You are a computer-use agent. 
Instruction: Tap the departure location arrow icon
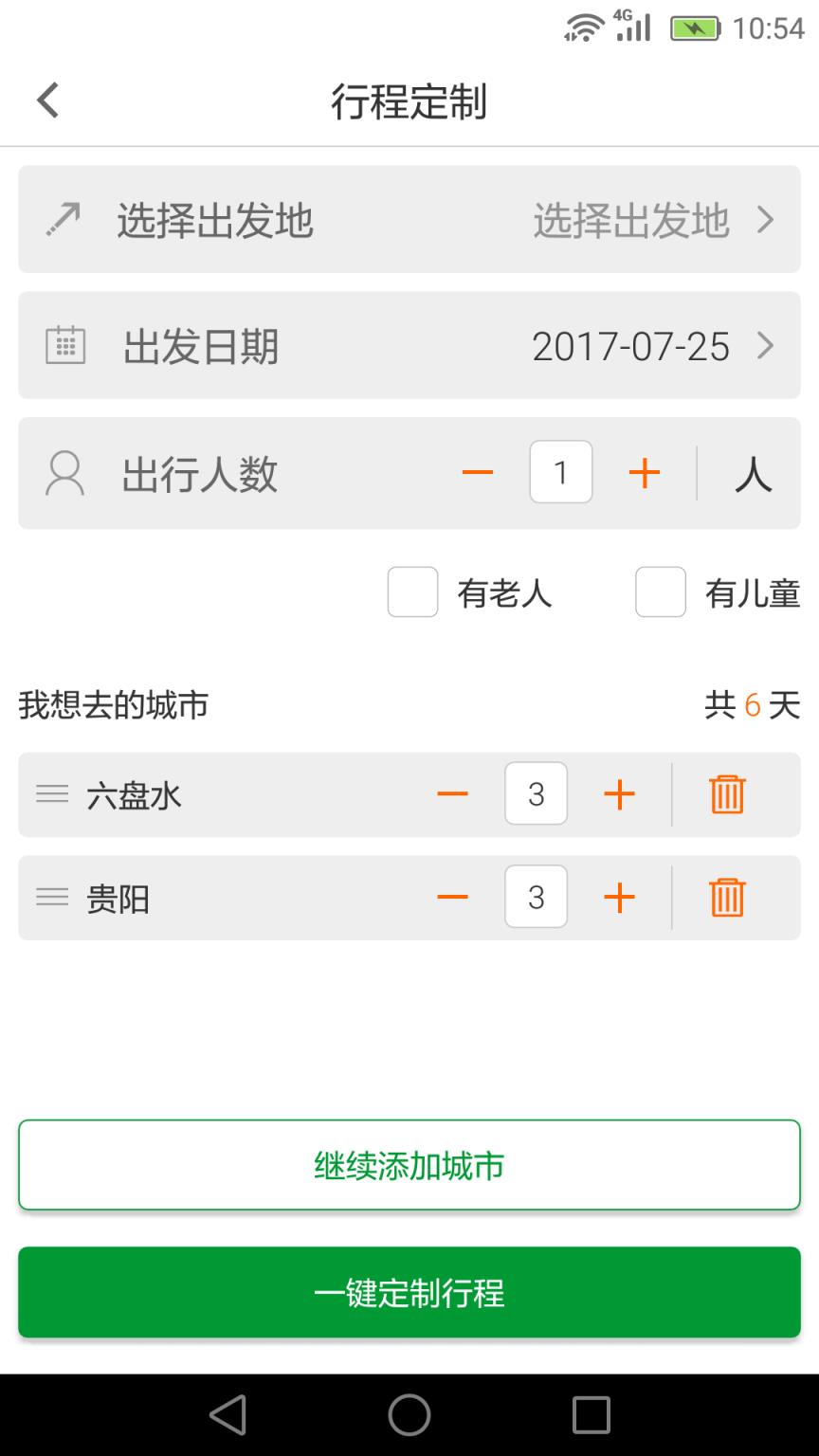[61, 218]
